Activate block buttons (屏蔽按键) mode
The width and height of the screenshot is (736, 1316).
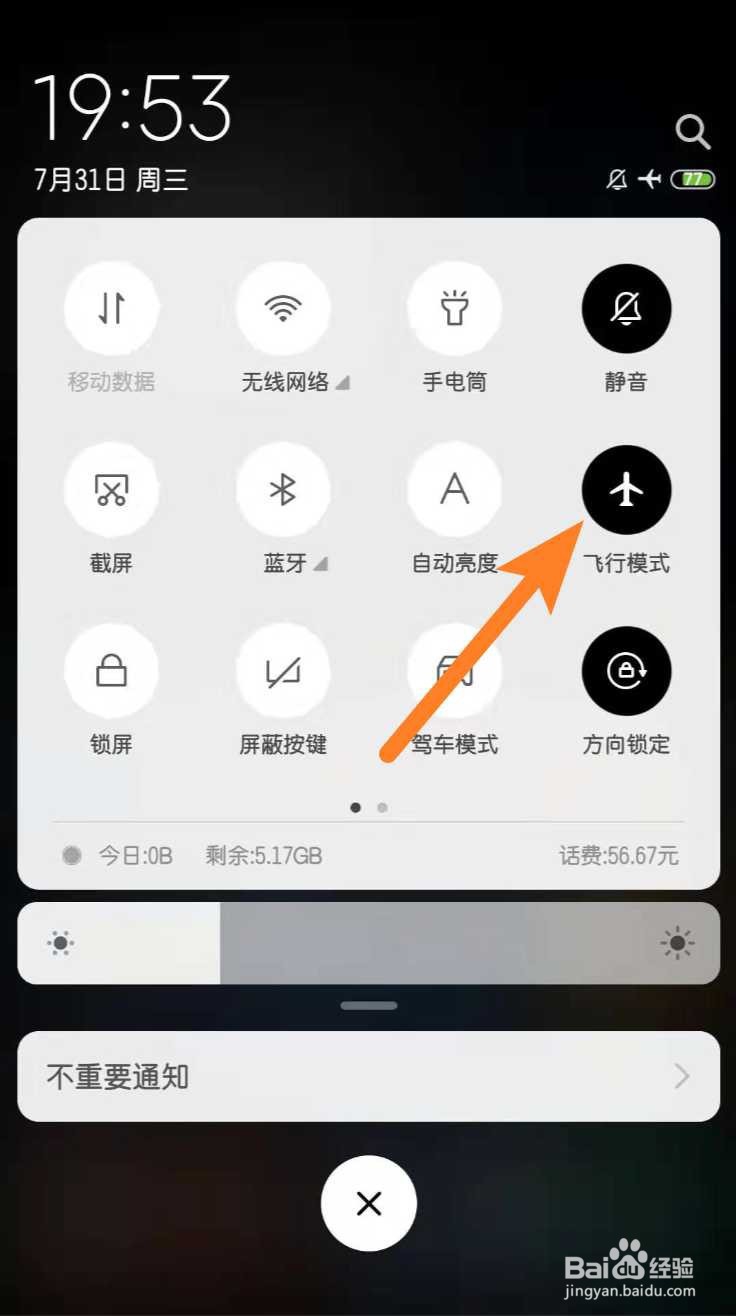(283, 672)
